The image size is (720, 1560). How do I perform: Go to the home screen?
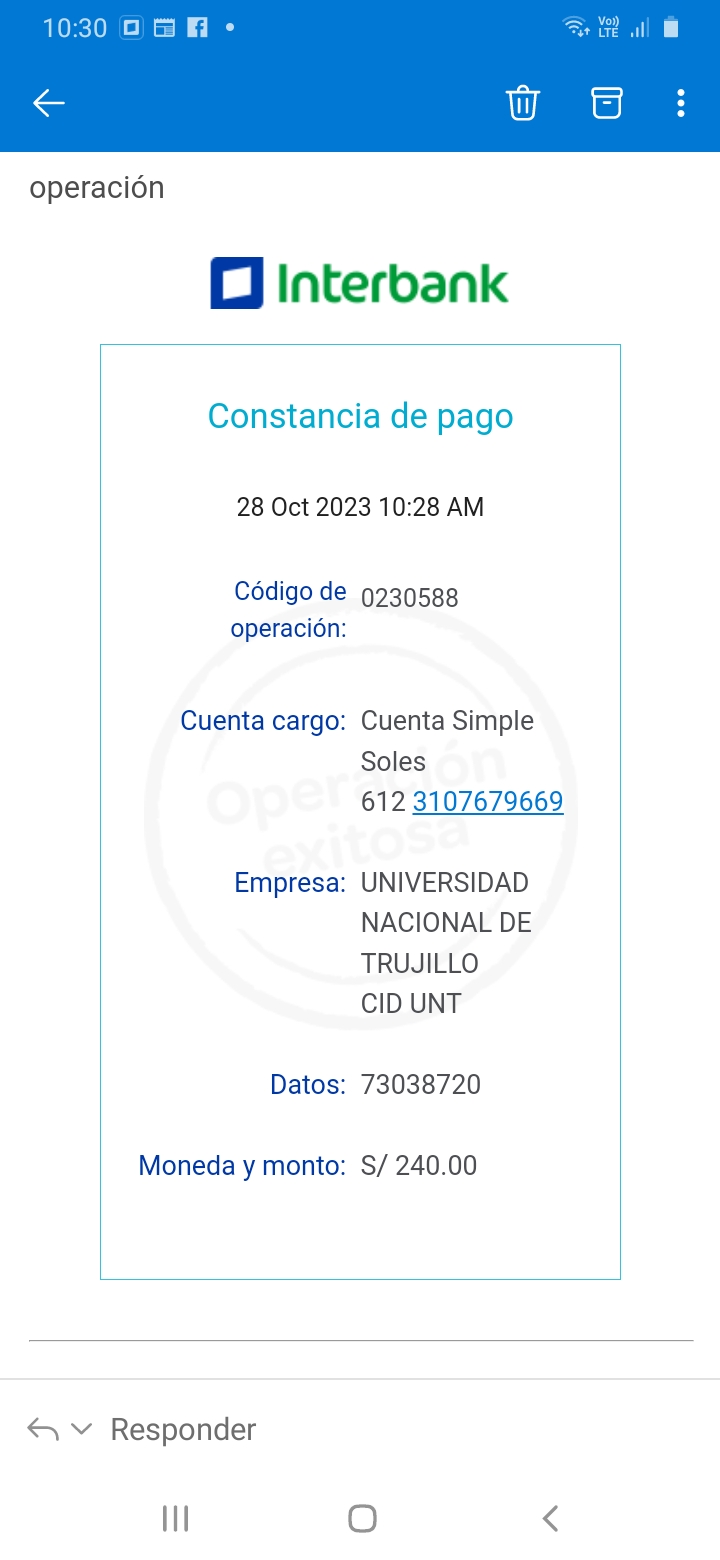coord(361,1519)
